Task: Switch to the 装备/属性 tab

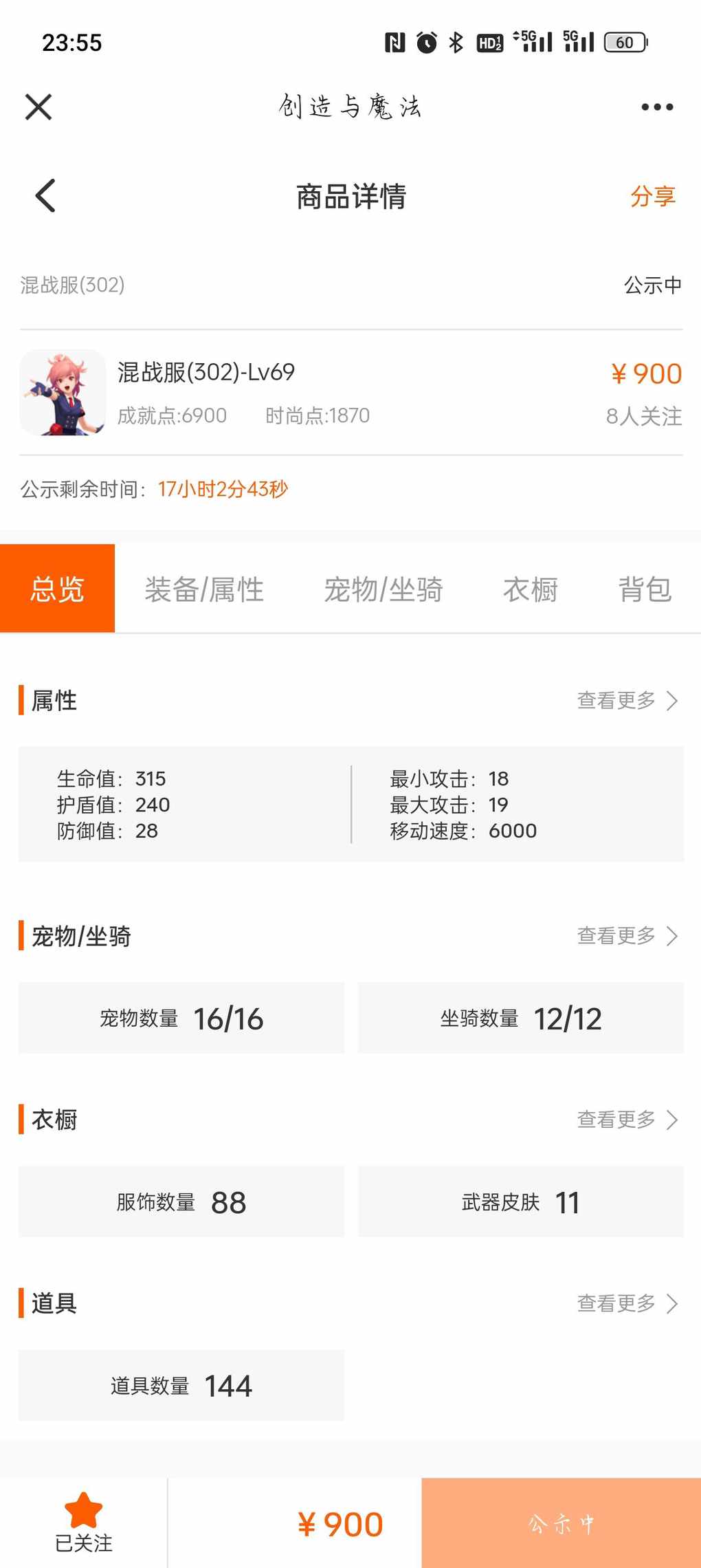Action: tap(204, 589)
